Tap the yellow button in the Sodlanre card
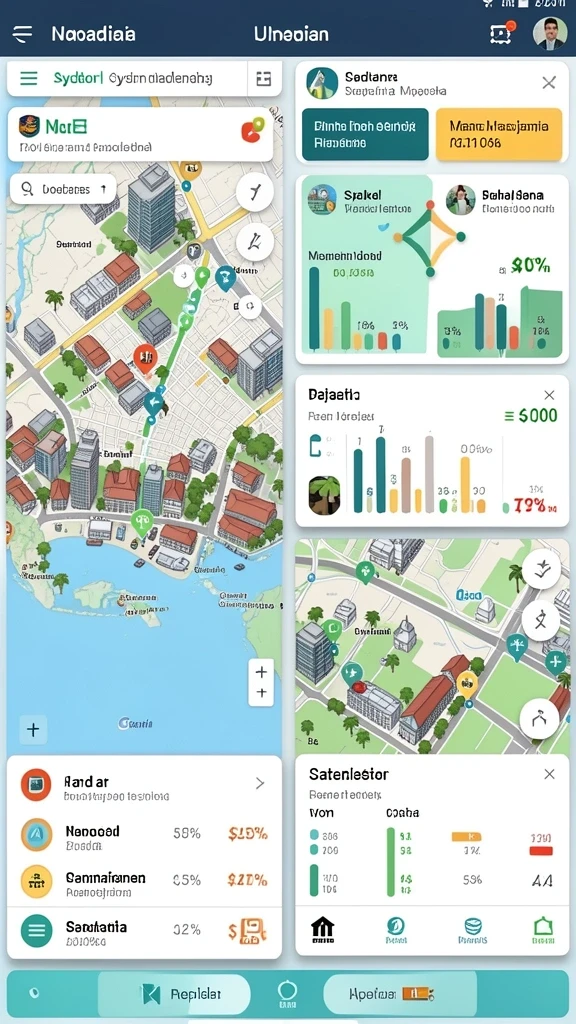 point(499,135)
